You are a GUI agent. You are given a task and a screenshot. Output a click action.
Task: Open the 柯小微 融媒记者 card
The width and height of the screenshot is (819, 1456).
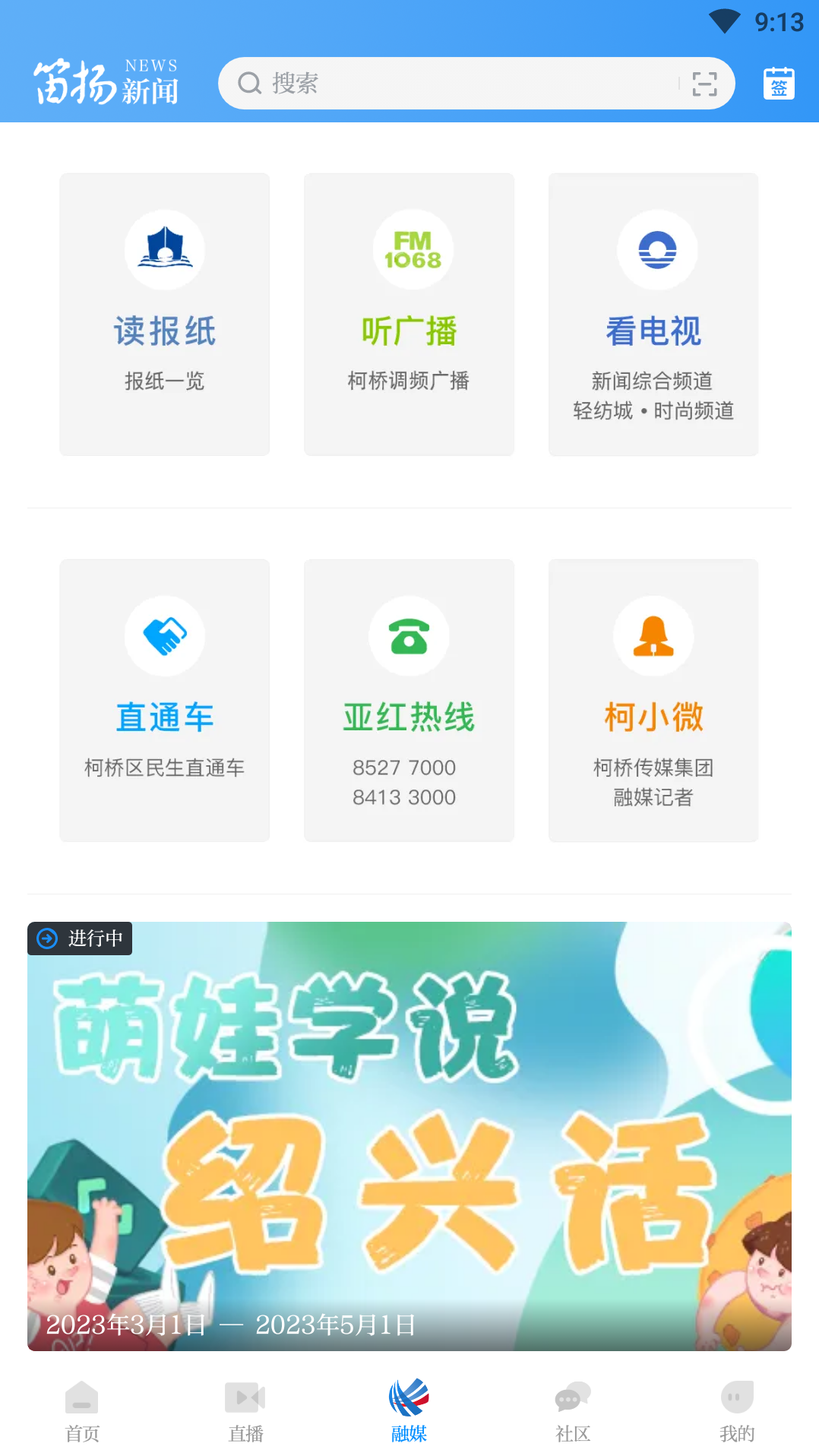(x=653, y=701)
